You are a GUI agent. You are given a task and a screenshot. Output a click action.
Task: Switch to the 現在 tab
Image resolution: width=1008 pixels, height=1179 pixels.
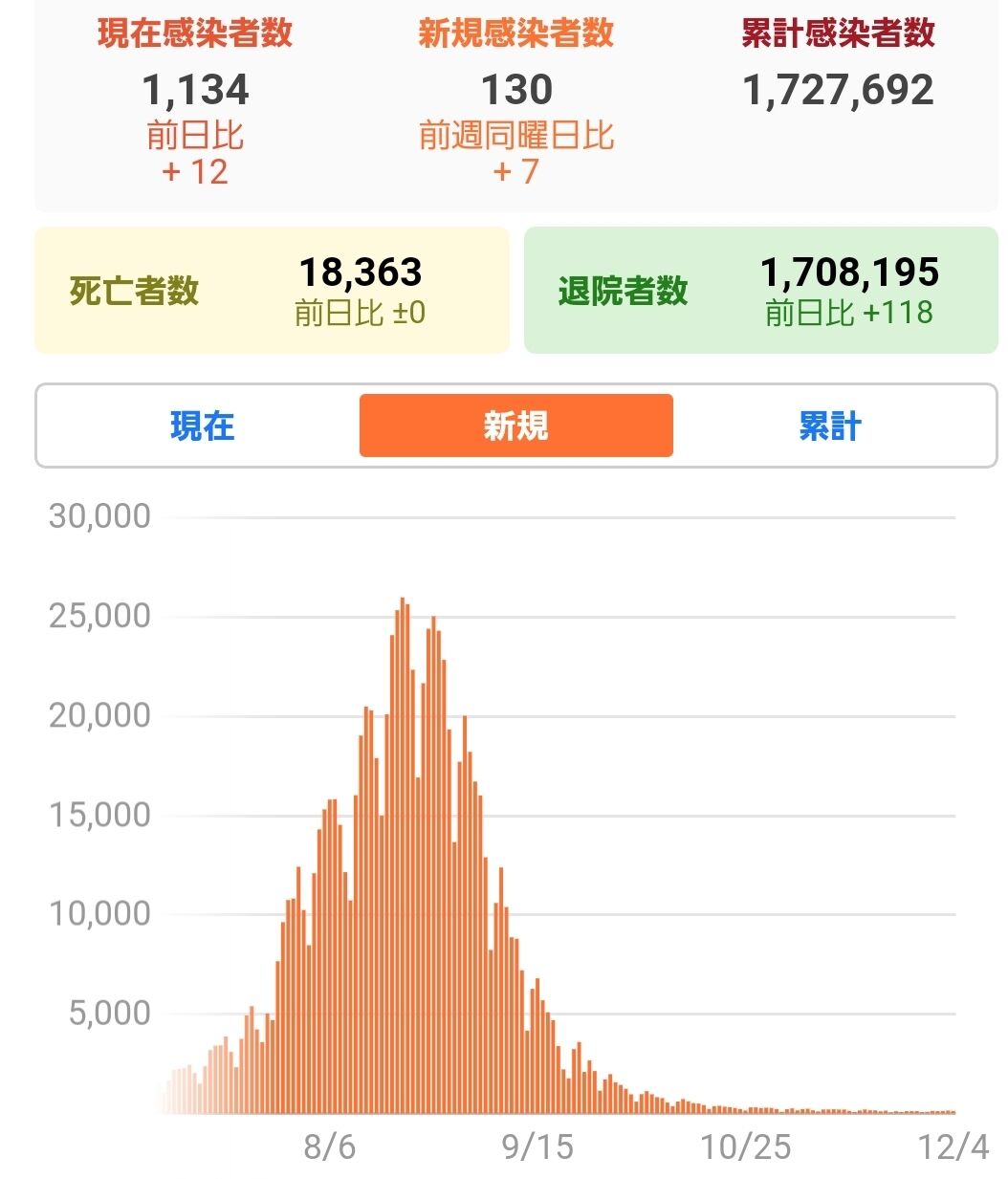[202, 426]
